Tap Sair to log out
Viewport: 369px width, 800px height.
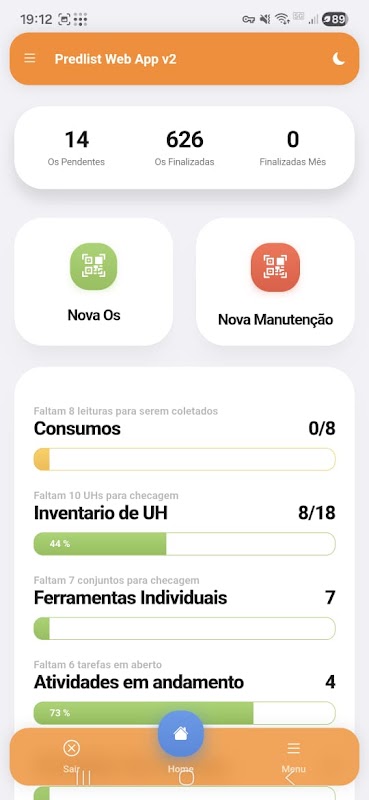(71, 756)
